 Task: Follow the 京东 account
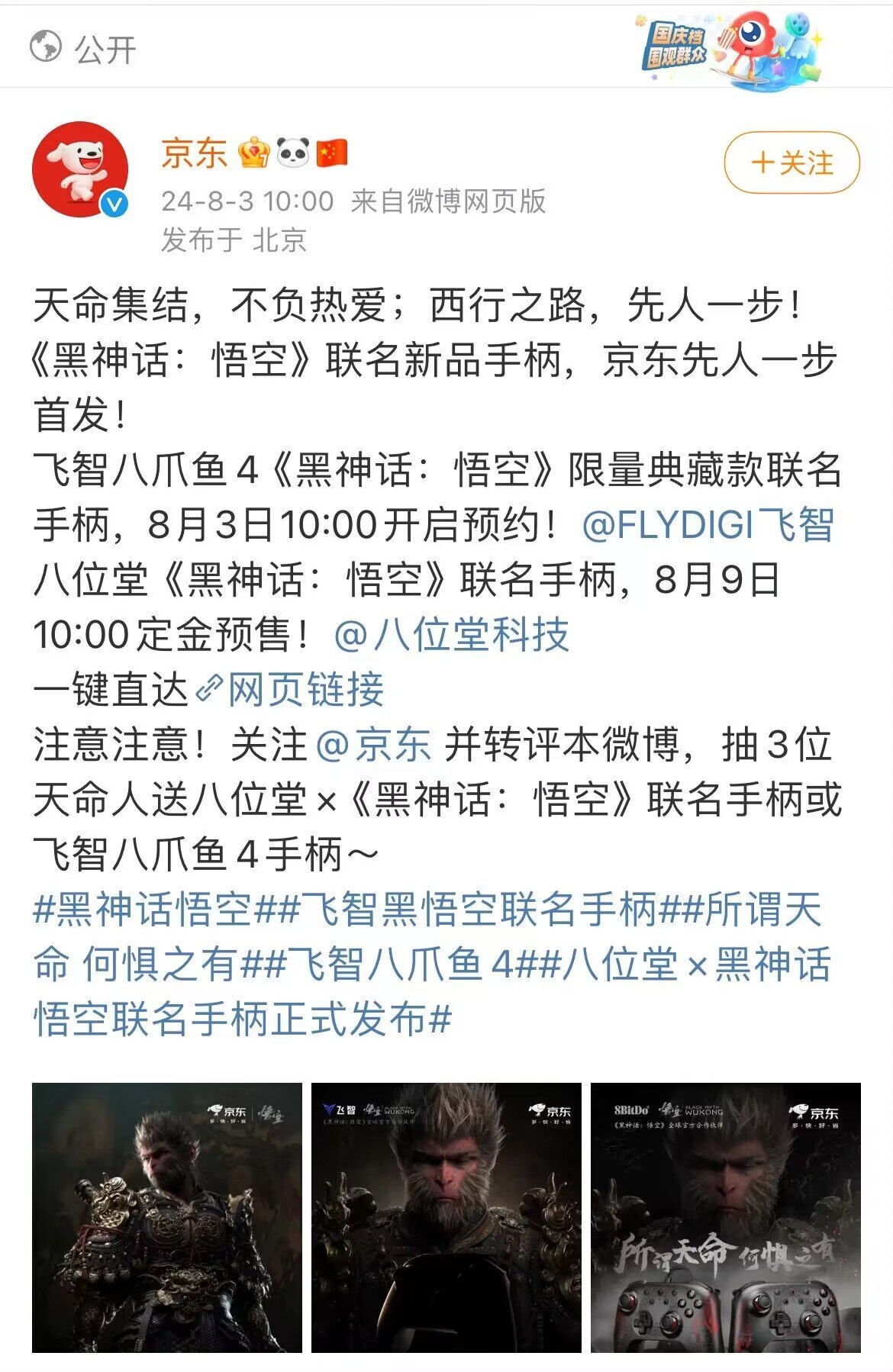click(791, 163)
